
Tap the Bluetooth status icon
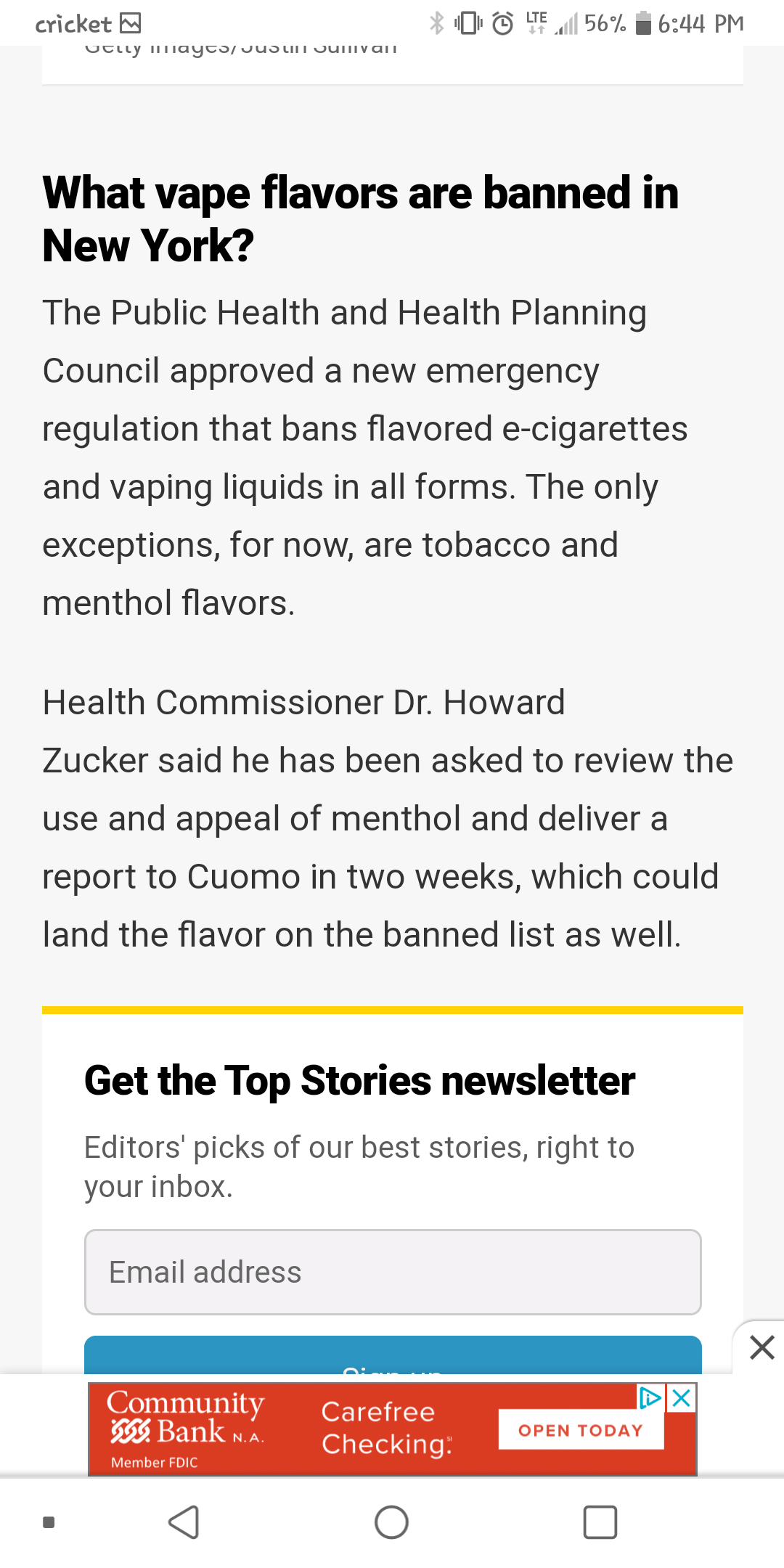point(436,23)
